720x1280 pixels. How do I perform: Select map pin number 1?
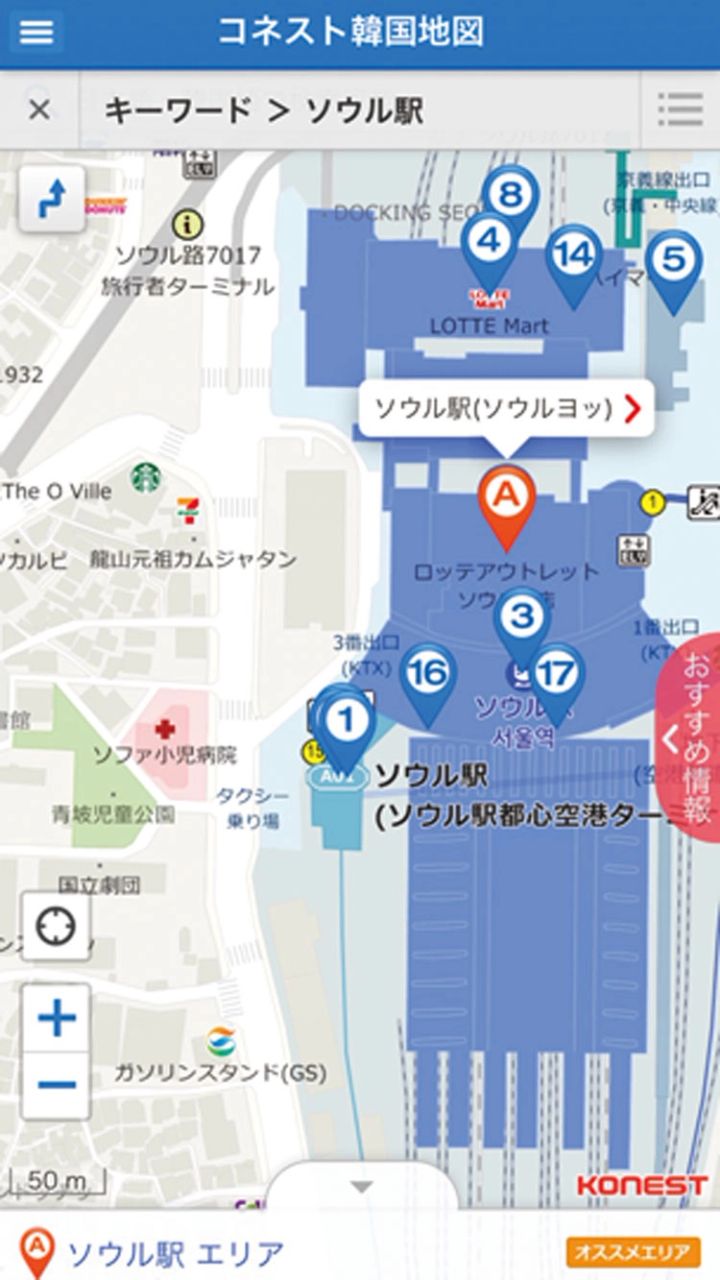(346, 720)
